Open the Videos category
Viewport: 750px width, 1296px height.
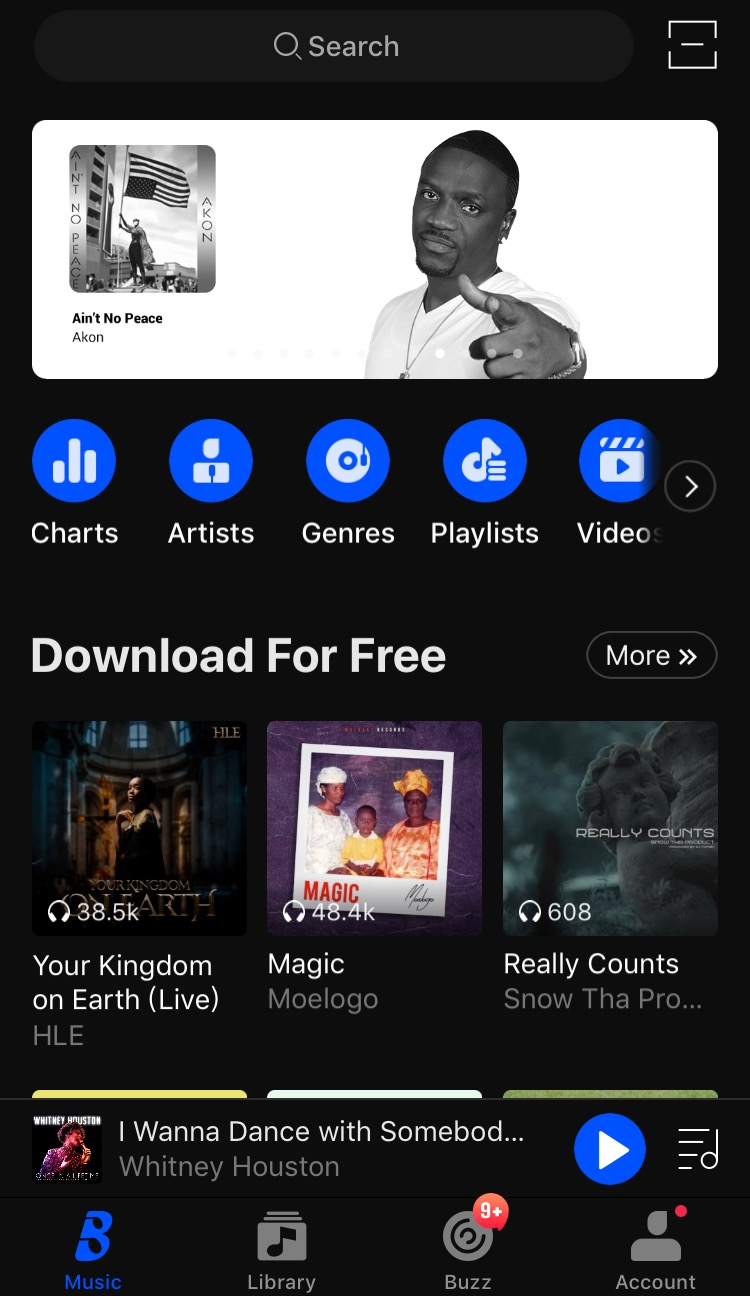[x=618, y=461]
